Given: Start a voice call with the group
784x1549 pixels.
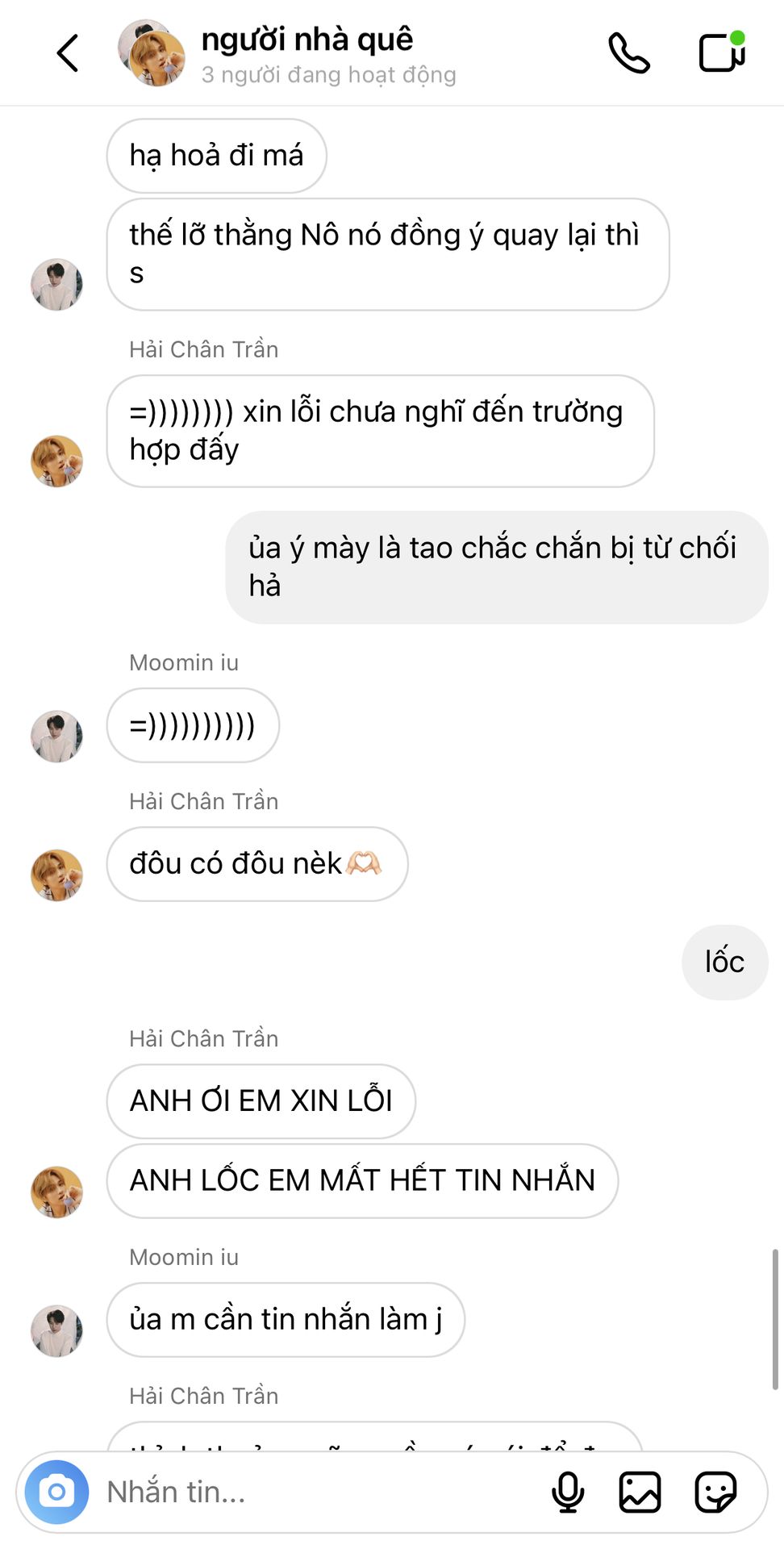Looking at the screenshot, I should point(629,53).
